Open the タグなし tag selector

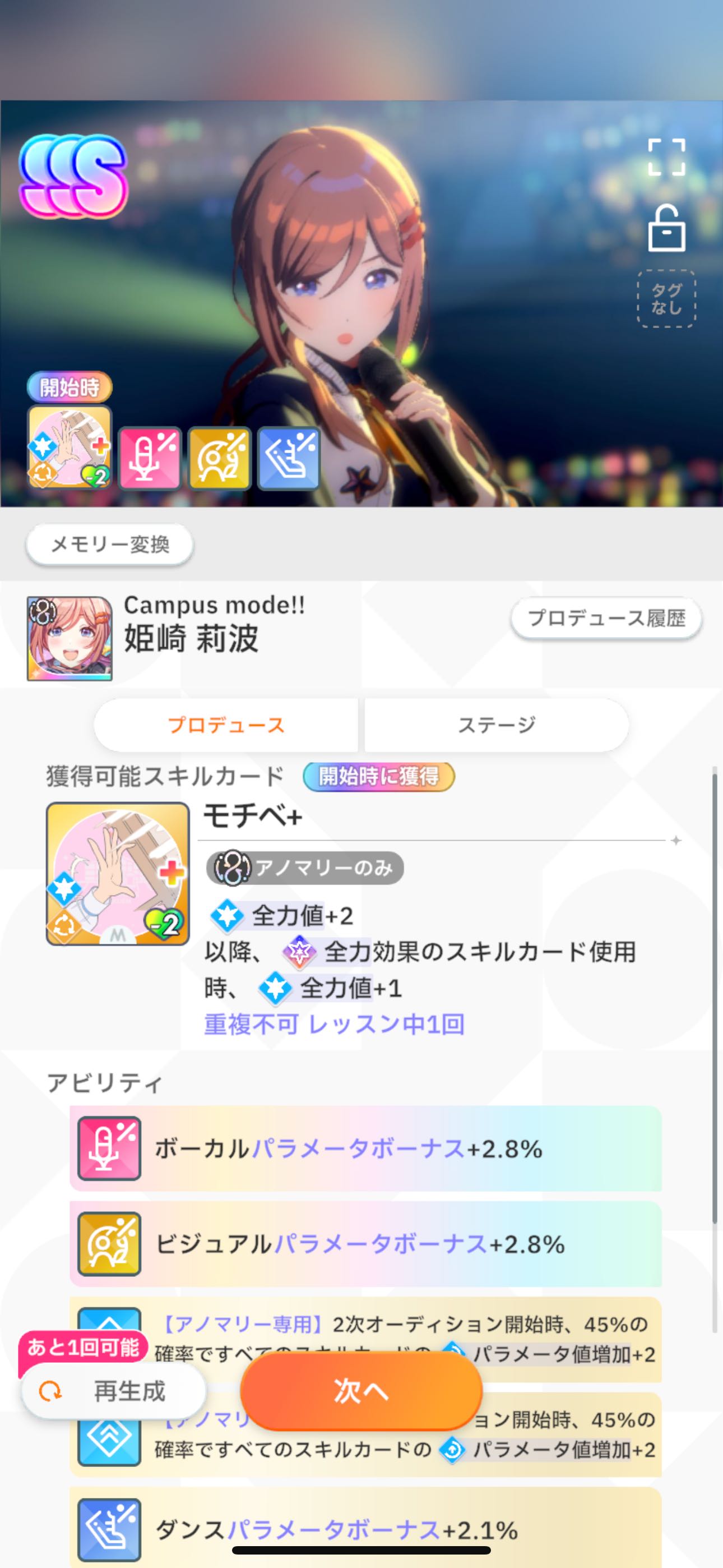666,299
